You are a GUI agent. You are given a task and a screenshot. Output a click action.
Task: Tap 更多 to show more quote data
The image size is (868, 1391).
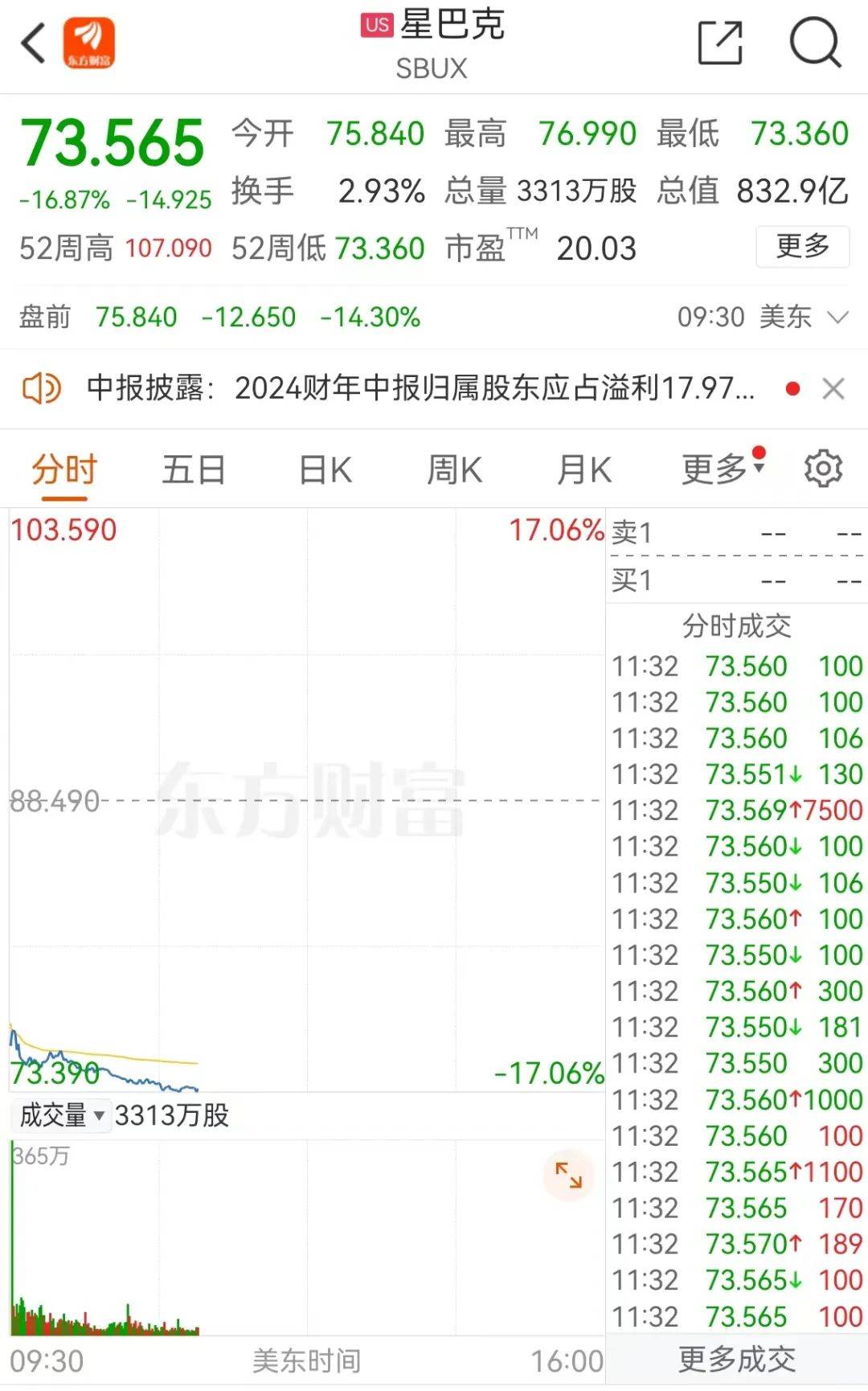tap(802, 247)
